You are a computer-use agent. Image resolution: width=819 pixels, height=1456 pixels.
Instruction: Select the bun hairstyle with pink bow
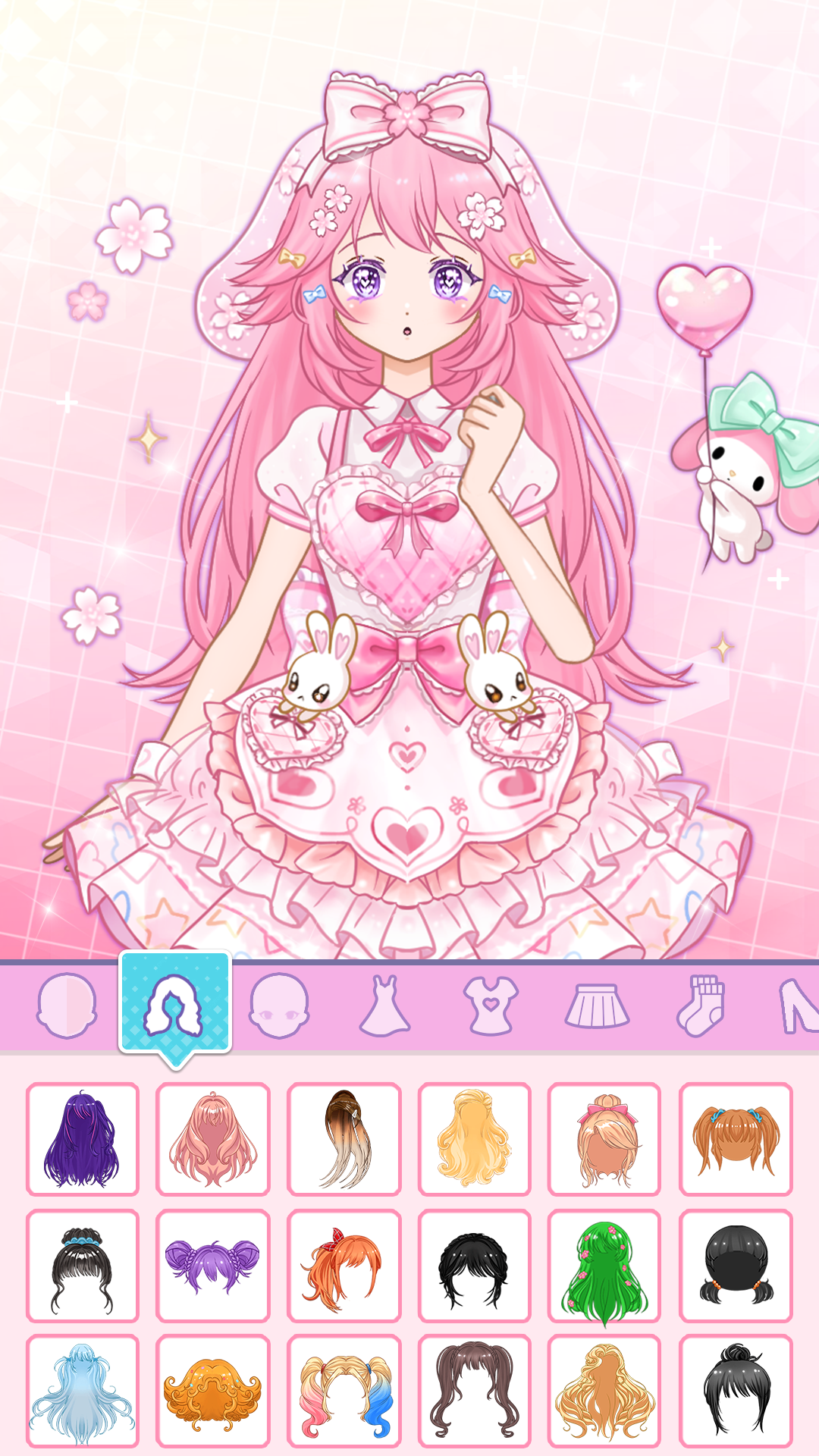(604, 1139)
